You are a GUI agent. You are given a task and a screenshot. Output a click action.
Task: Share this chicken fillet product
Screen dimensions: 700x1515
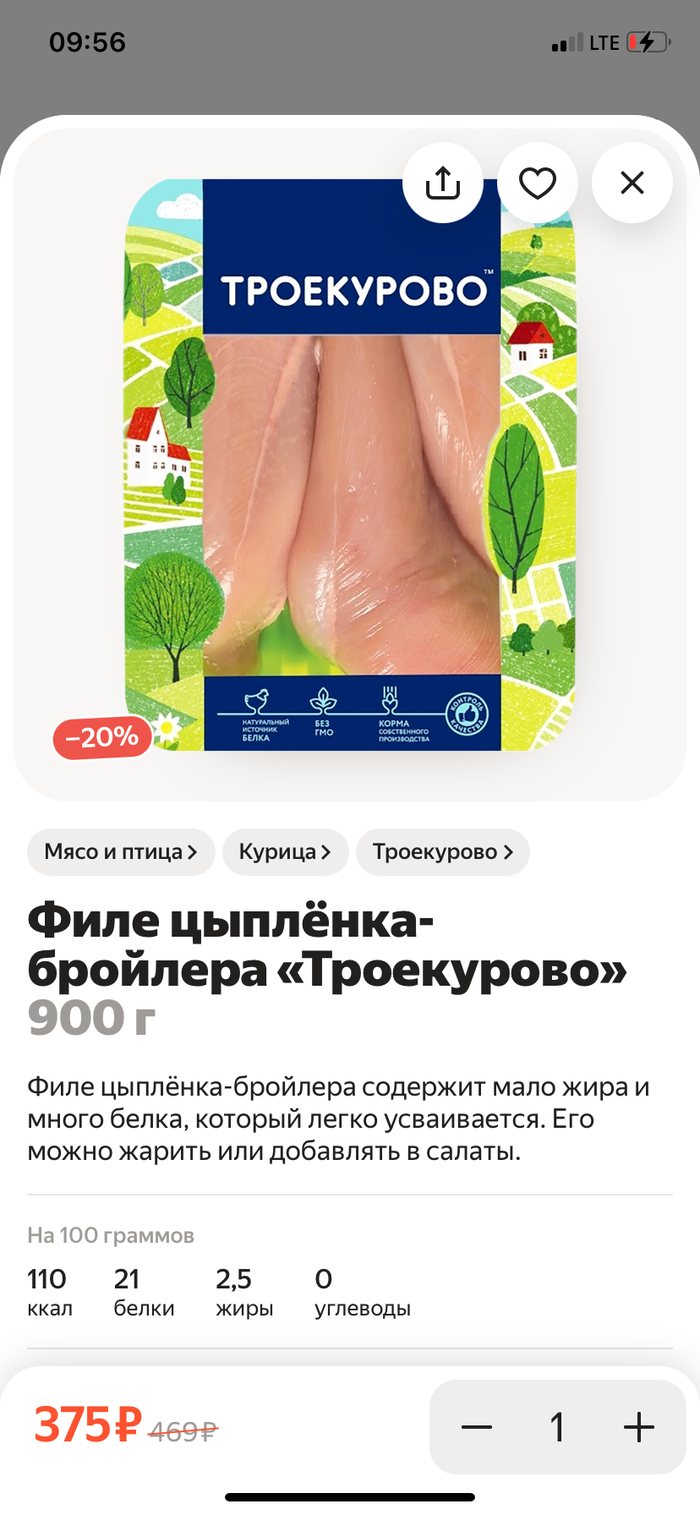click(442, 183)
